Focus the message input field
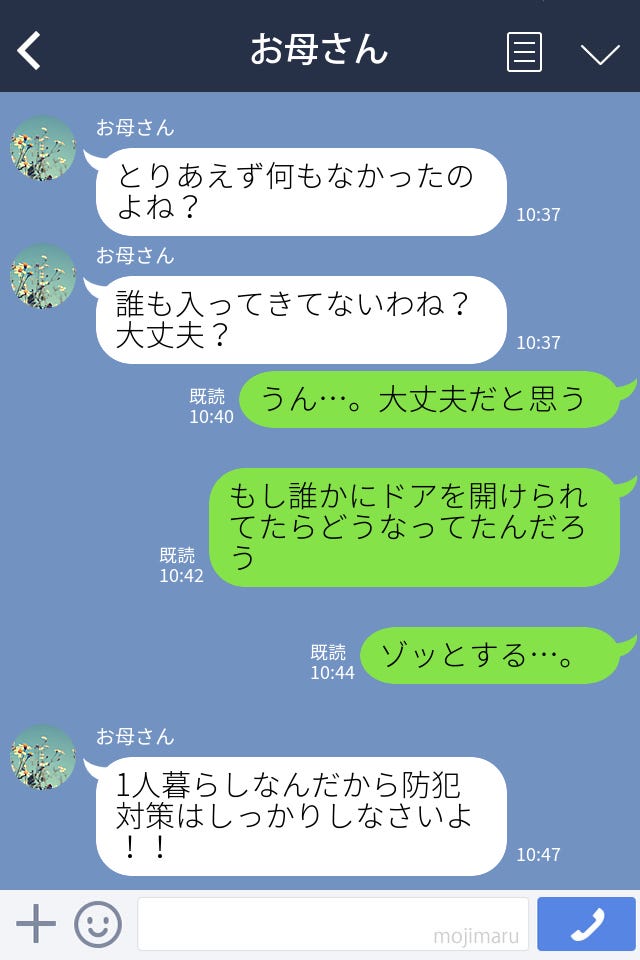This screenshot has height=960, width=640. [x=332, y=924]
